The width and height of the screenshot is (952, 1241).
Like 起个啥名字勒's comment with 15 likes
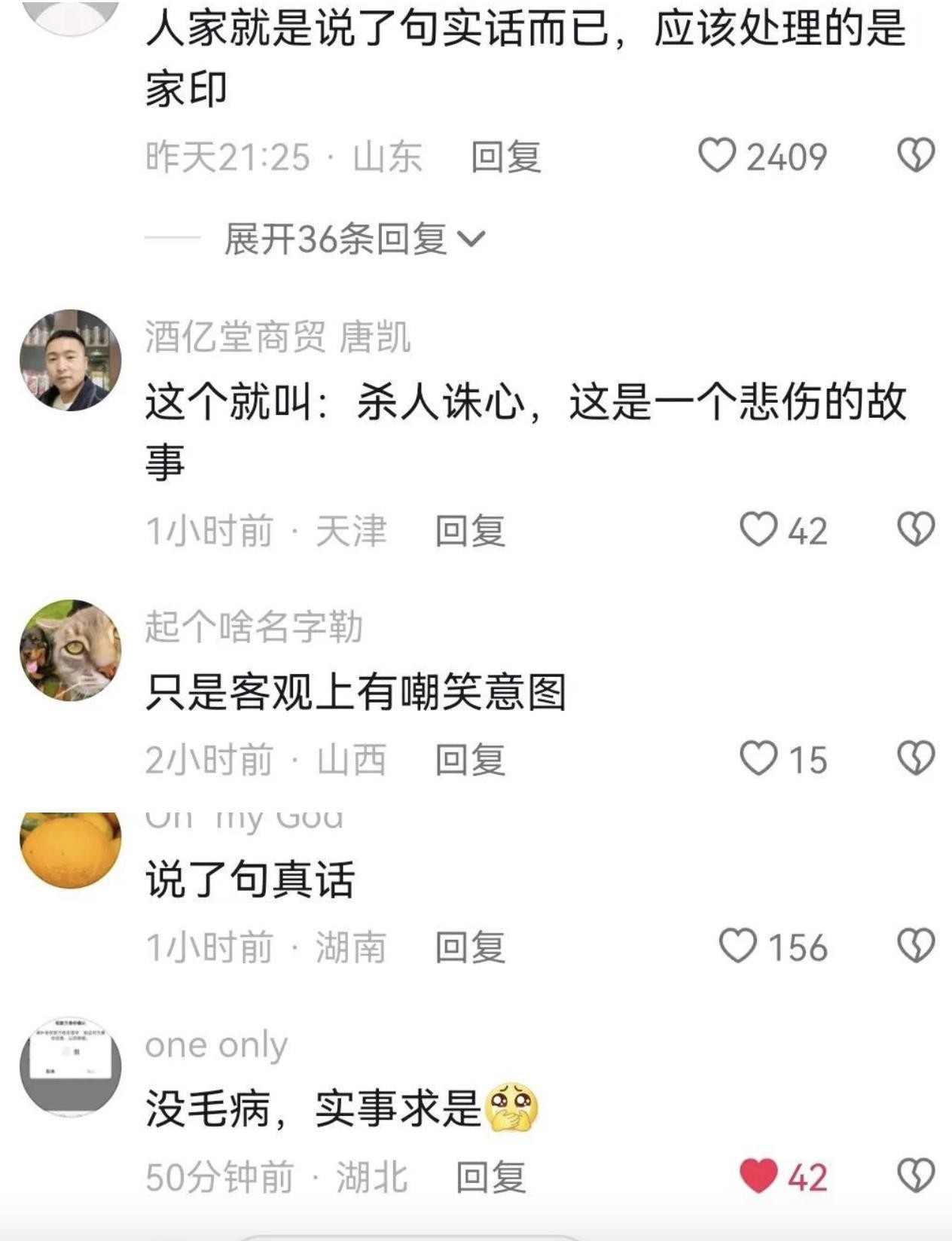[x=758, y=758]
